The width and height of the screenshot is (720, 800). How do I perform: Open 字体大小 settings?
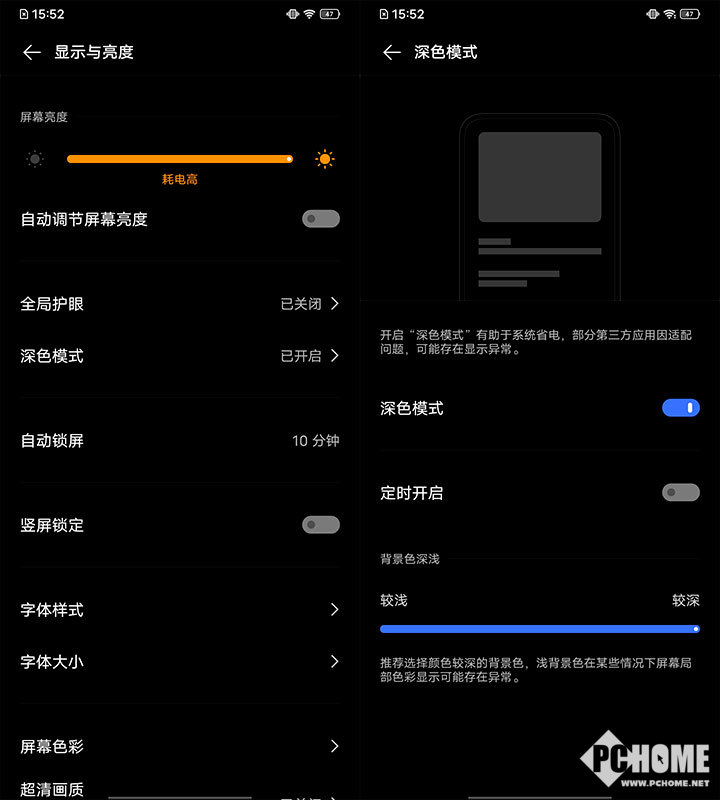(180, 662)
